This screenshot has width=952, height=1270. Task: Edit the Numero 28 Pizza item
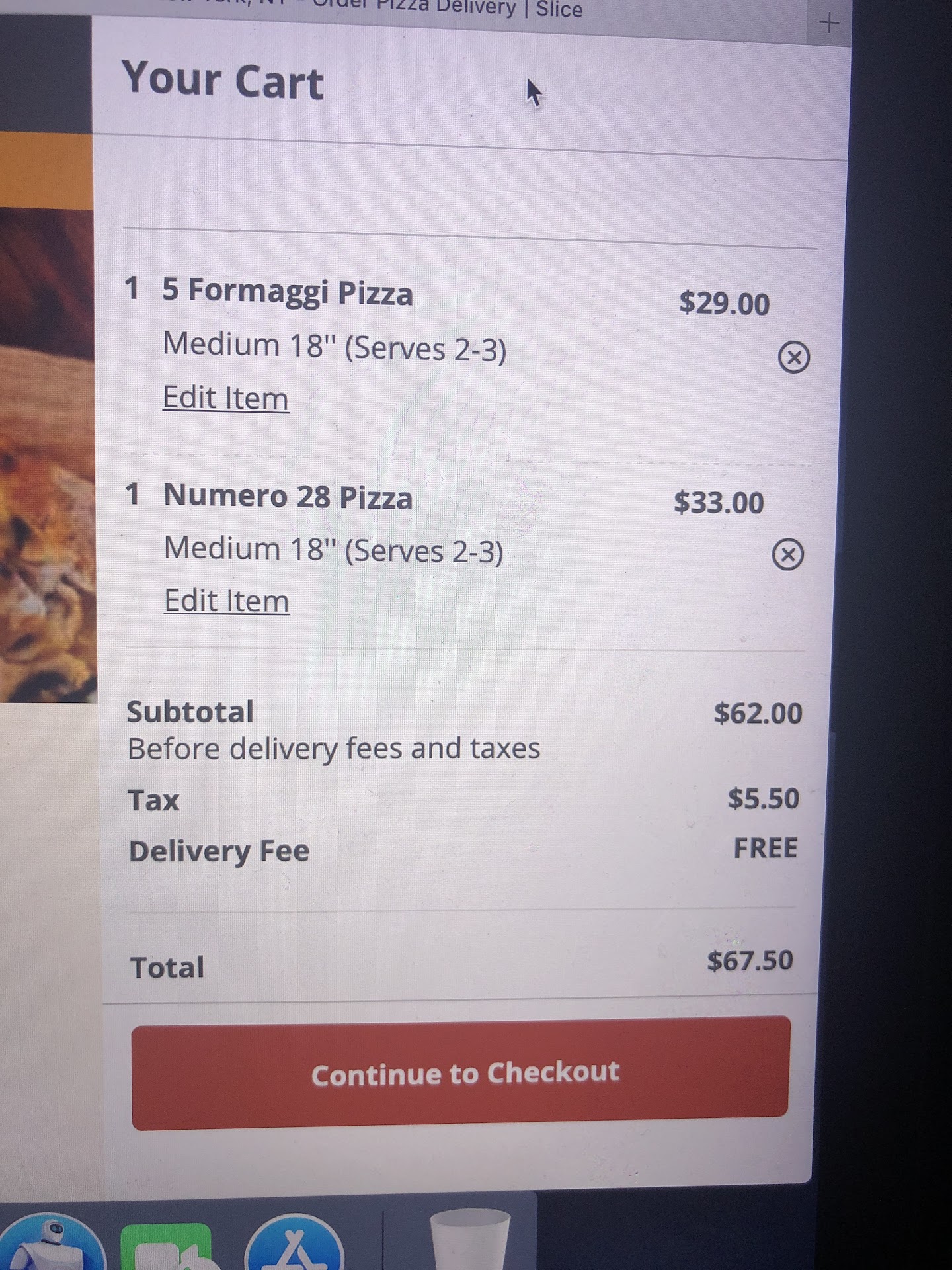point(226,601)
